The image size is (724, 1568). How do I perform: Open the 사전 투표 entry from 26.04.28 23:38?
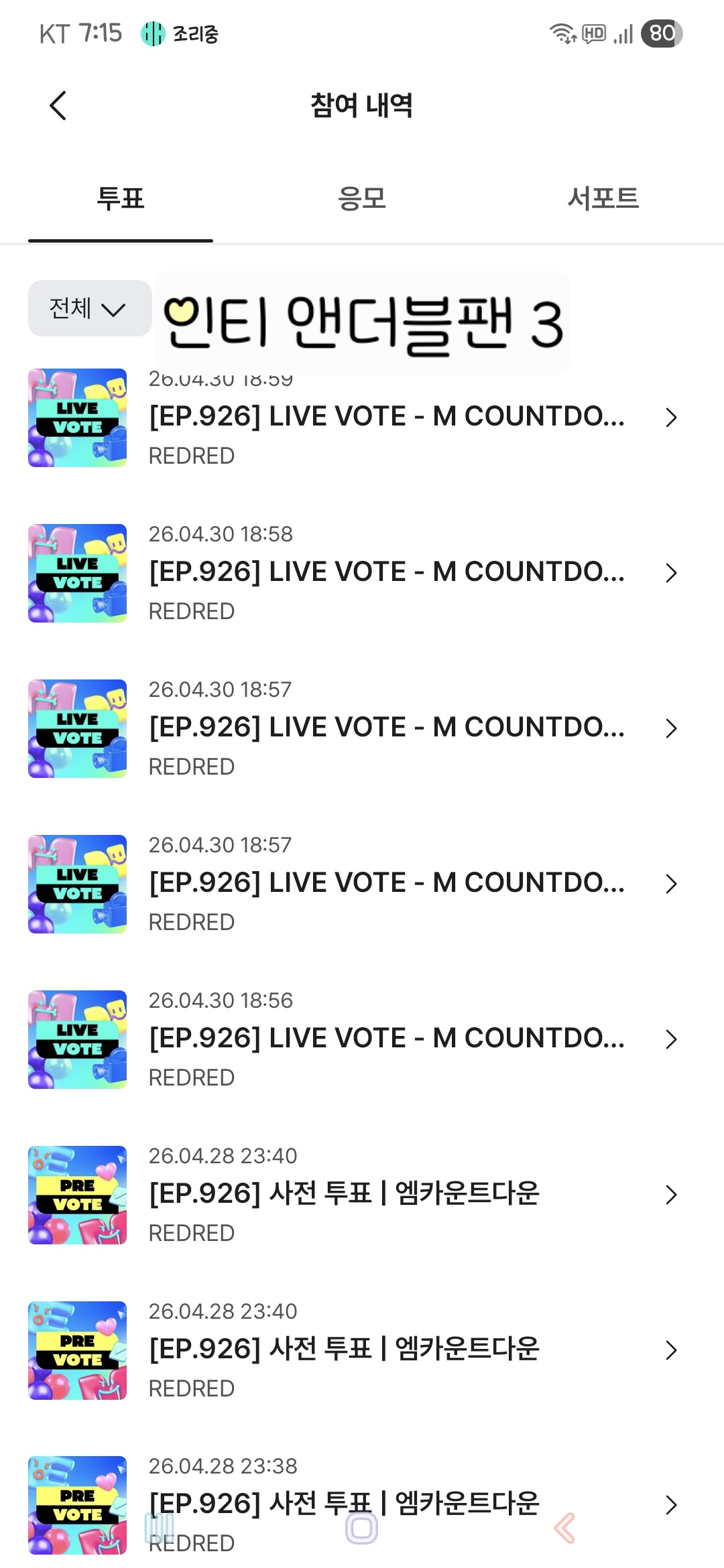coord(362,1505)
